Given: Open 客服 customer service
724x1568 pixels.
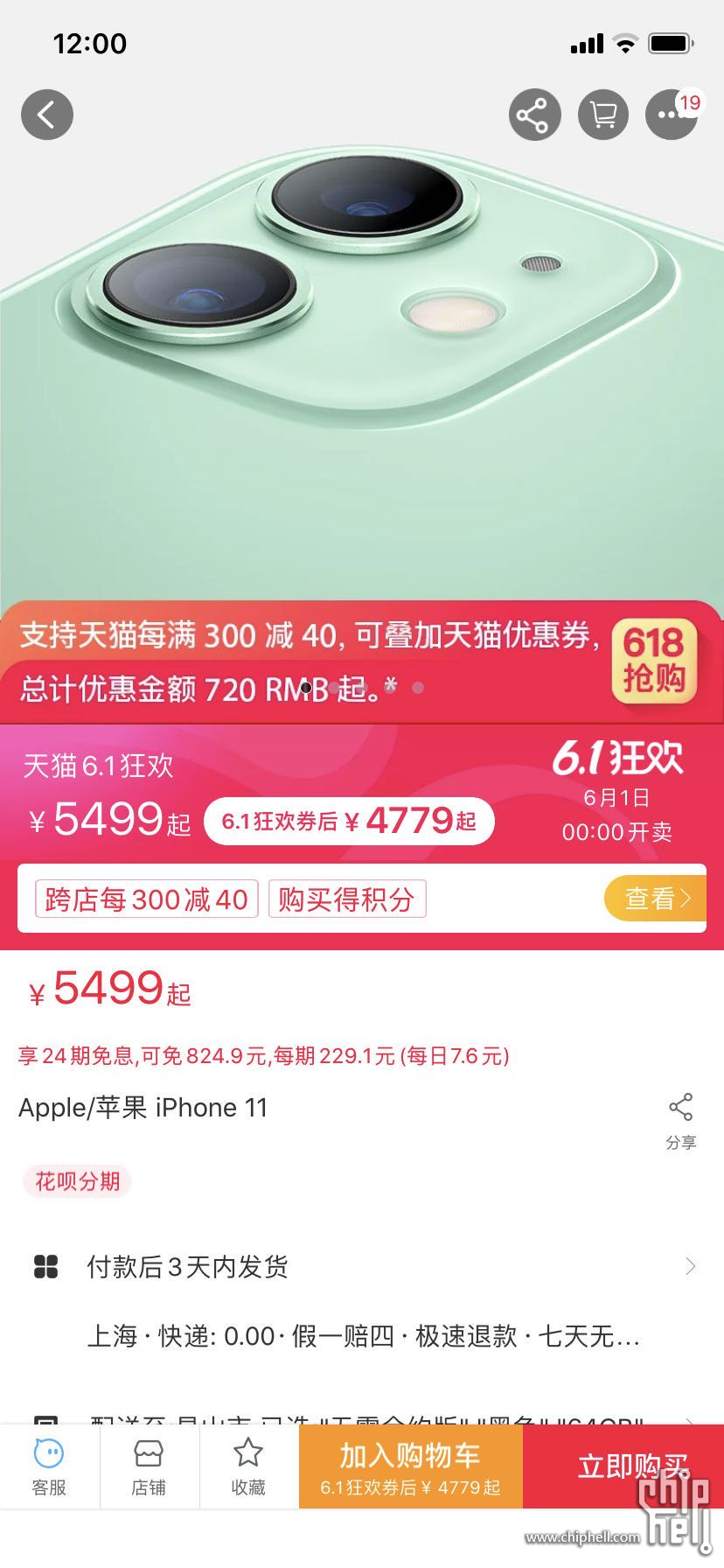Looking at the screenshot, I should (49, 1466).
